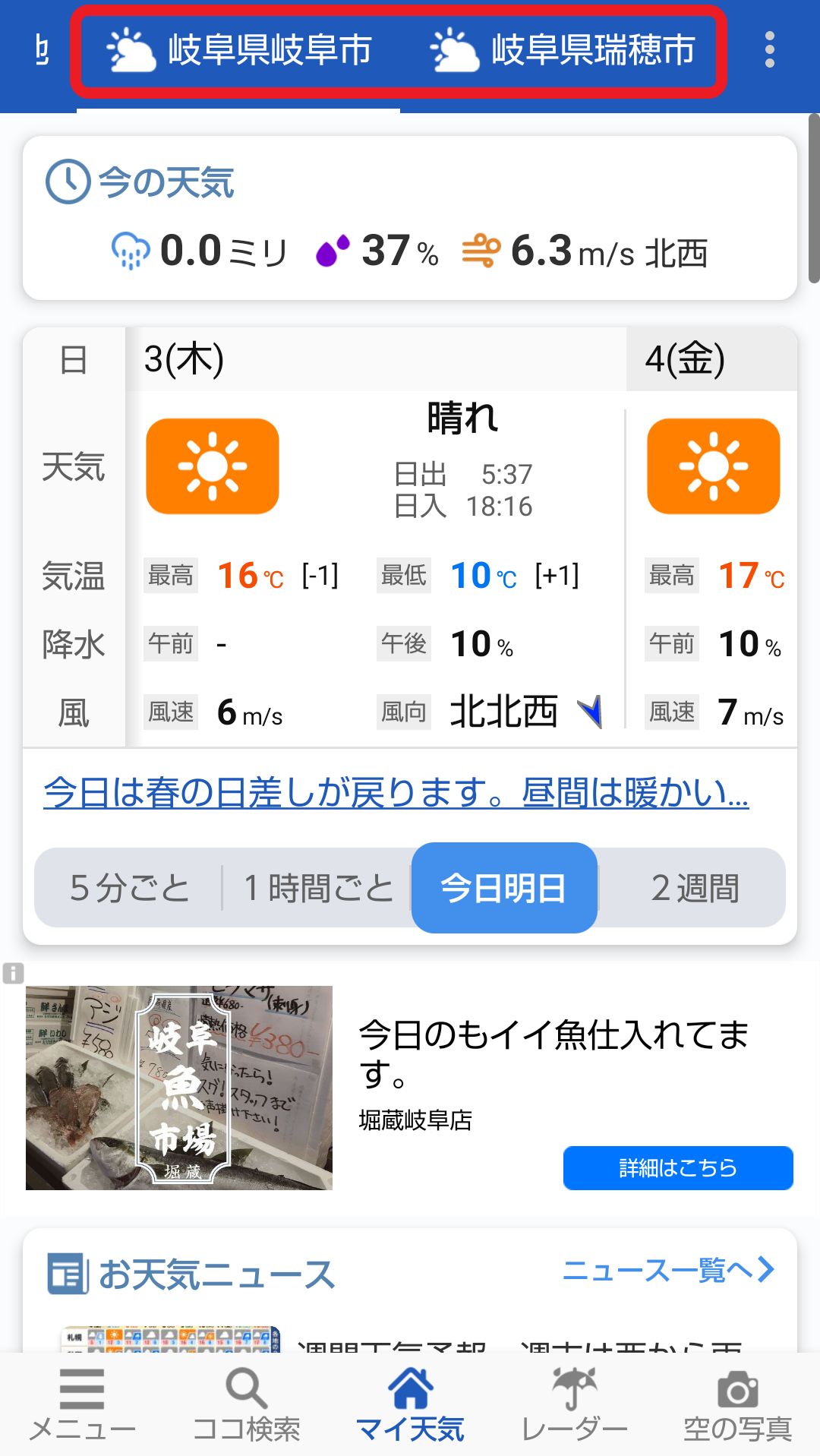Select the 今日明日 forecast view
Image resolution: width=820 pixels, height=1456 pixels.
point(504,887)
